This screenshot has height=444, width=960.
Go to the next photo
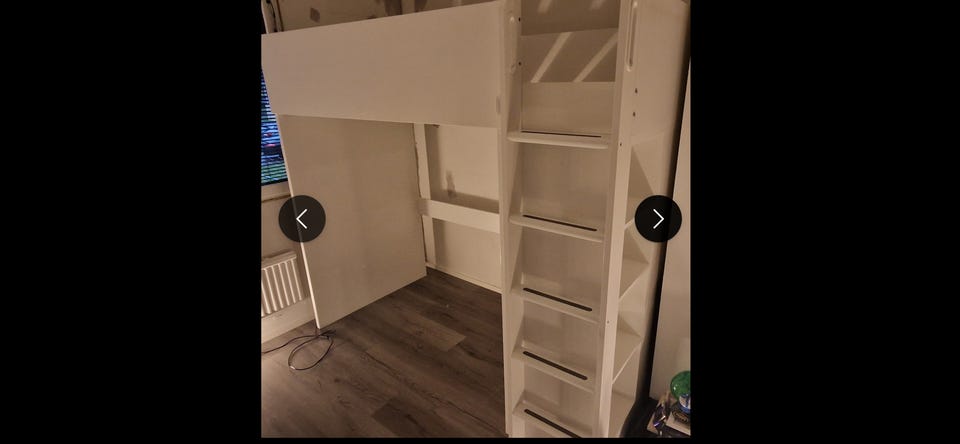click(x=658, y=218)
